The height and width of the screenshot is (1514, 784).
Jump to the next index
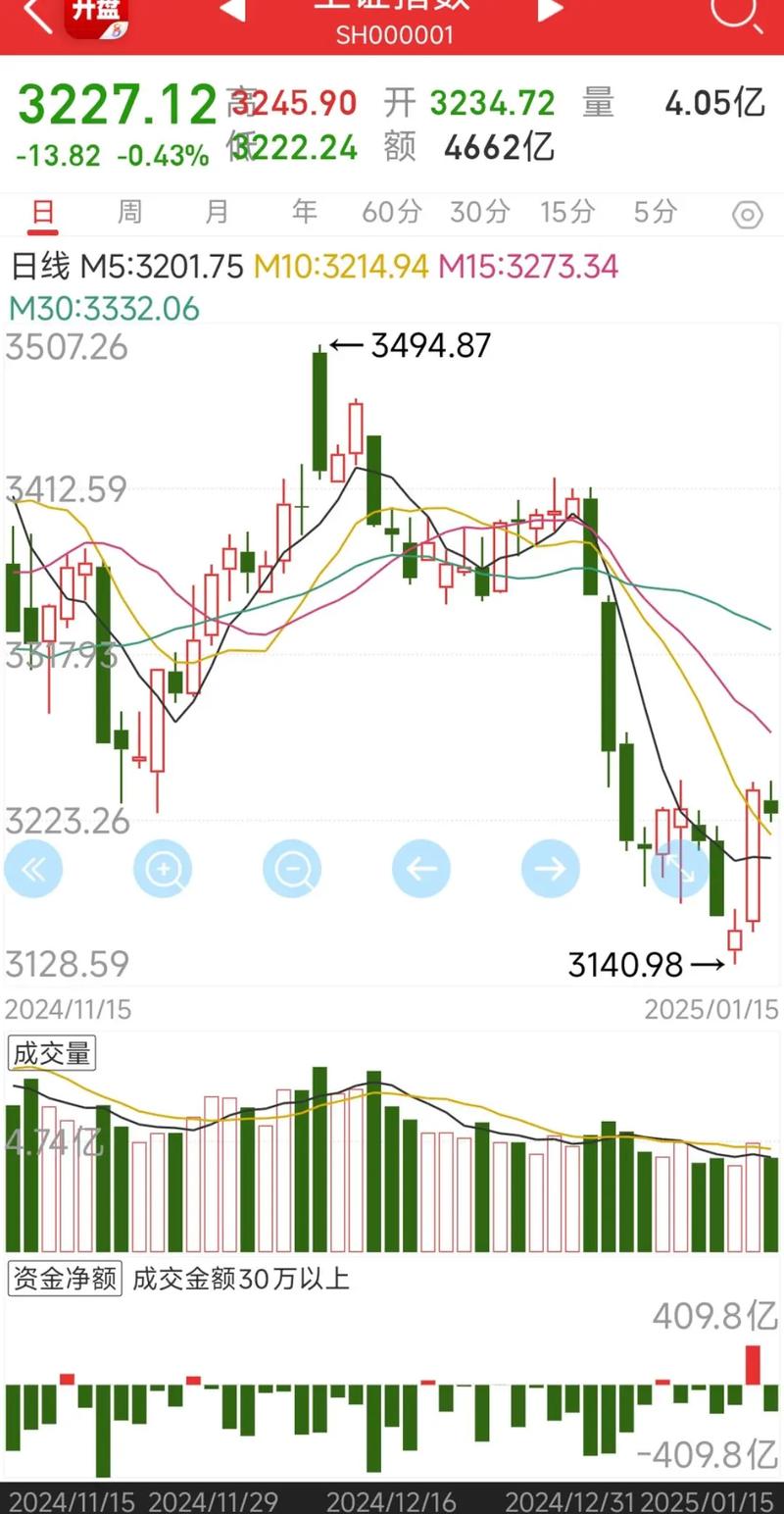tap(551, 10)
